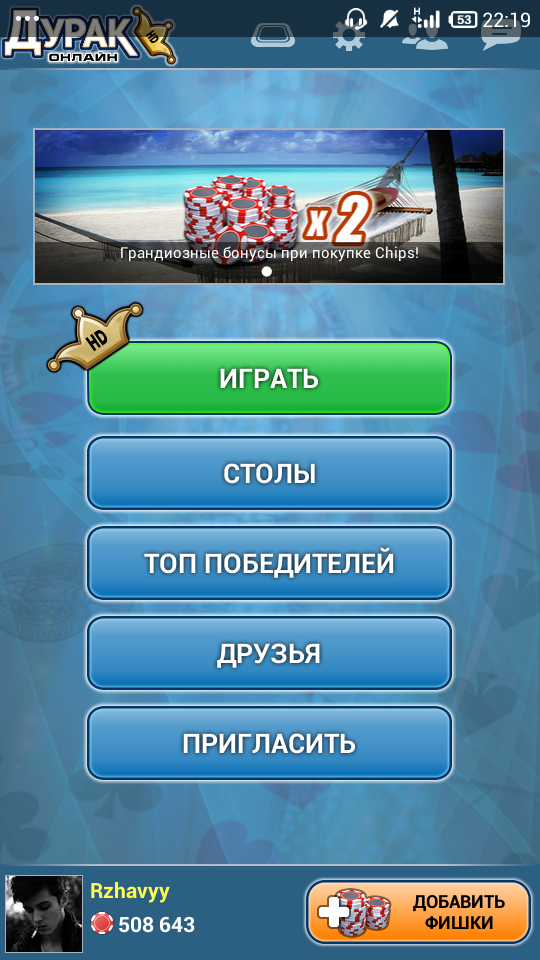
Task: Open the chat messages icon
Action: tap(501, 36)
